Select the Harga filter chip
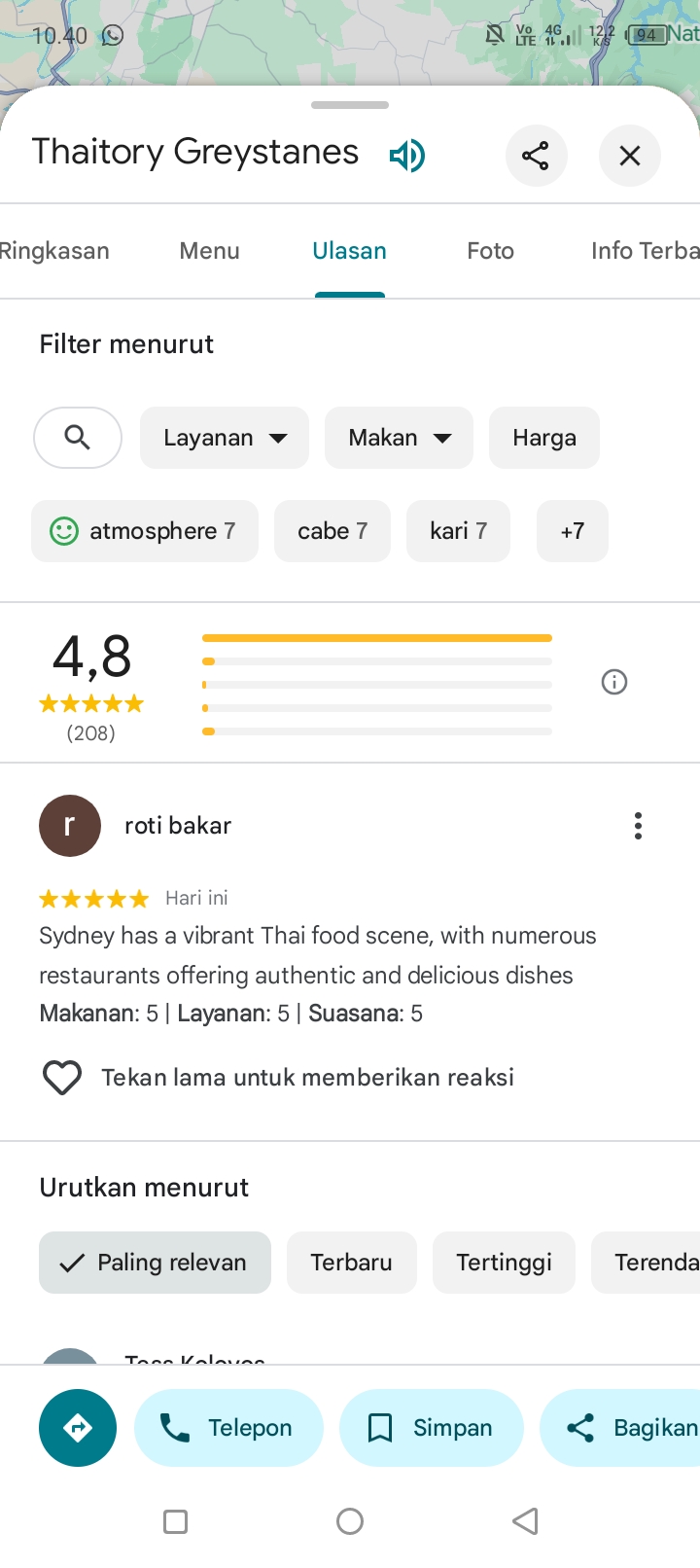 point(544,438)
